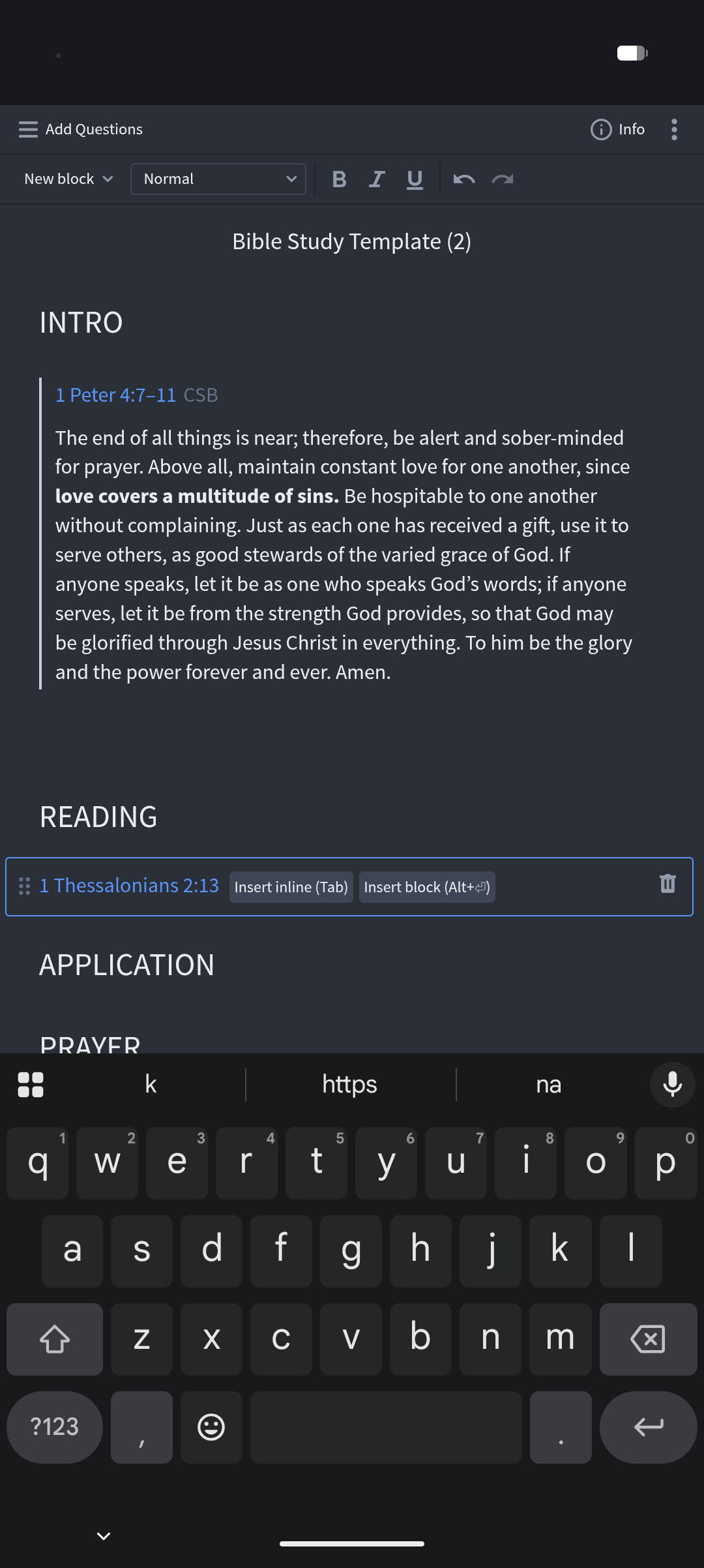Hide the keyboard with the down chevron
The image size is (704, 1568).
click(x=104, y=1535)
